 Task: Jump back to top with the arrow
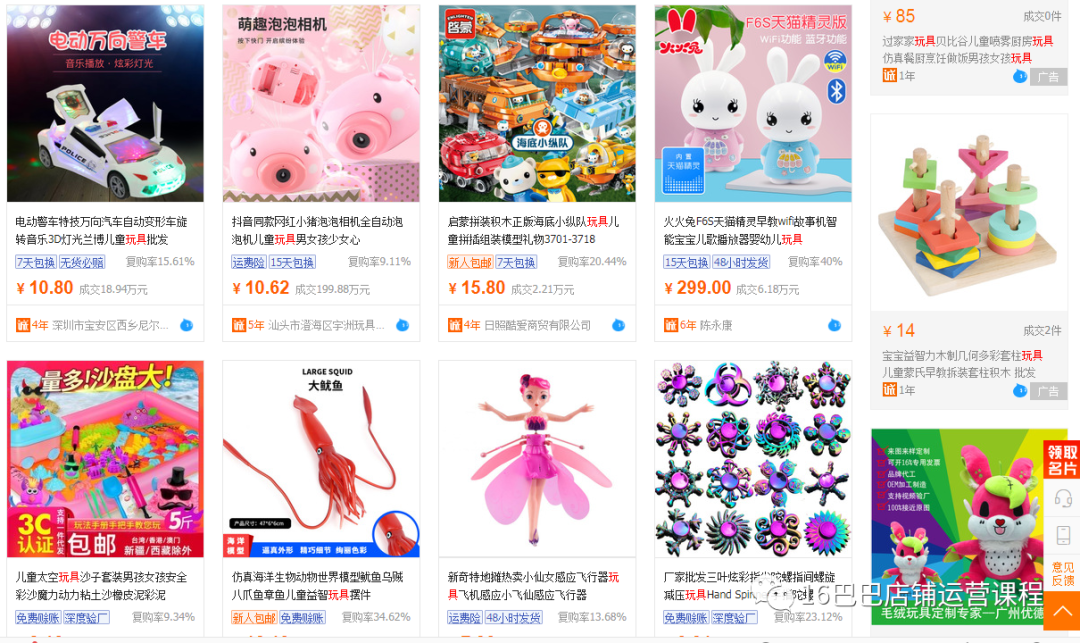(1061, 611)
